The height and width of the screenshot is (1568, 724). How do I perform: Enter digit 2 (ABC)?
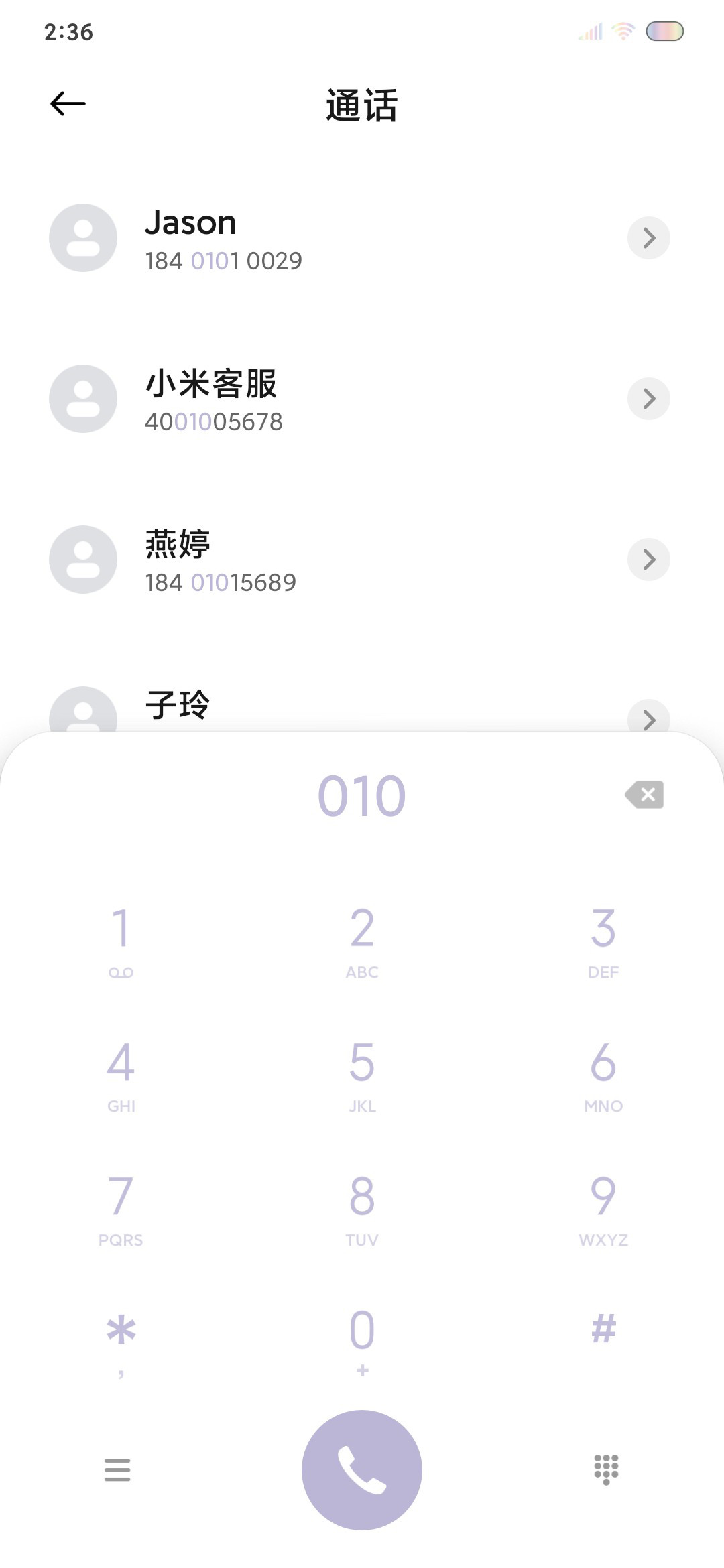(362, 939)
